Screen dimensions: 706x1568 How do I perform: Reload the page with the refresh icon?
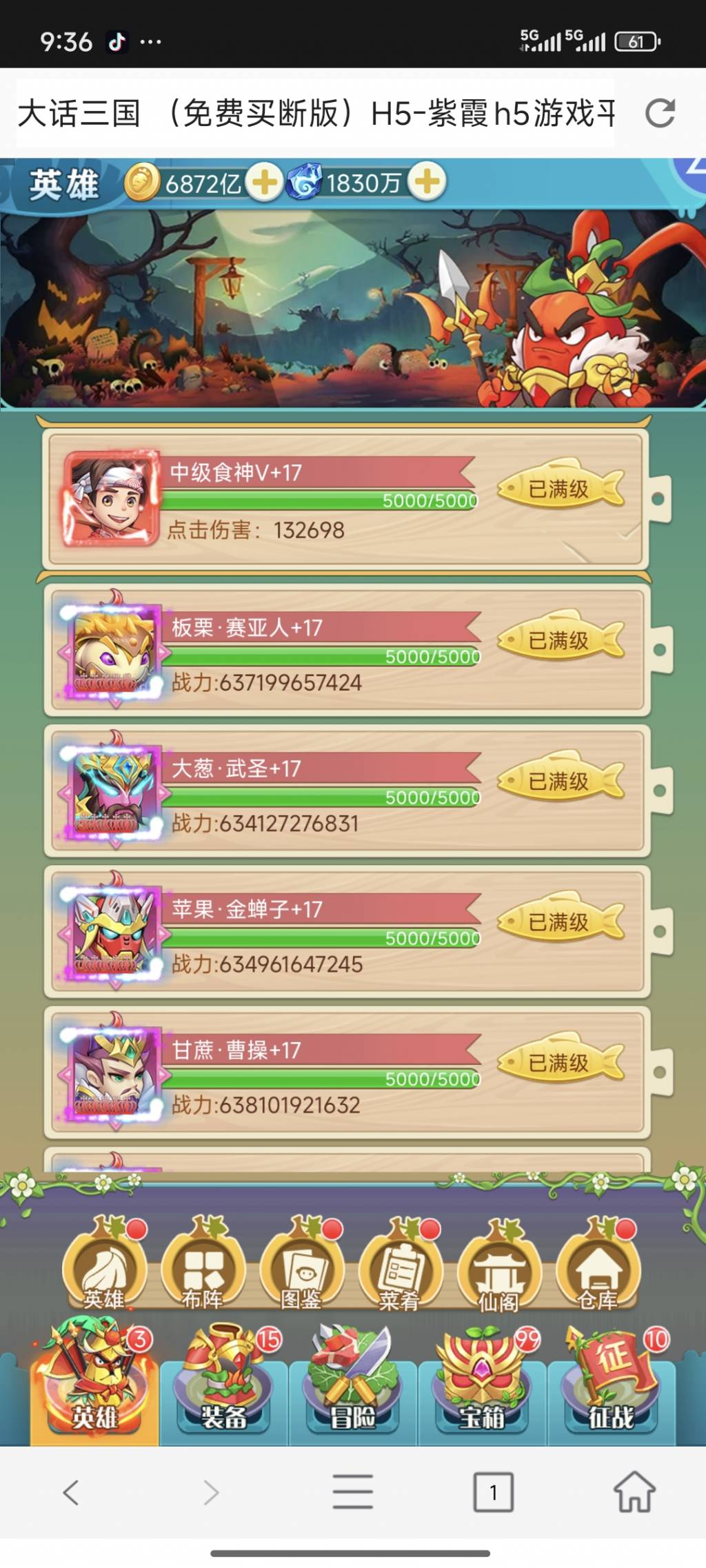tap(660, 113)
